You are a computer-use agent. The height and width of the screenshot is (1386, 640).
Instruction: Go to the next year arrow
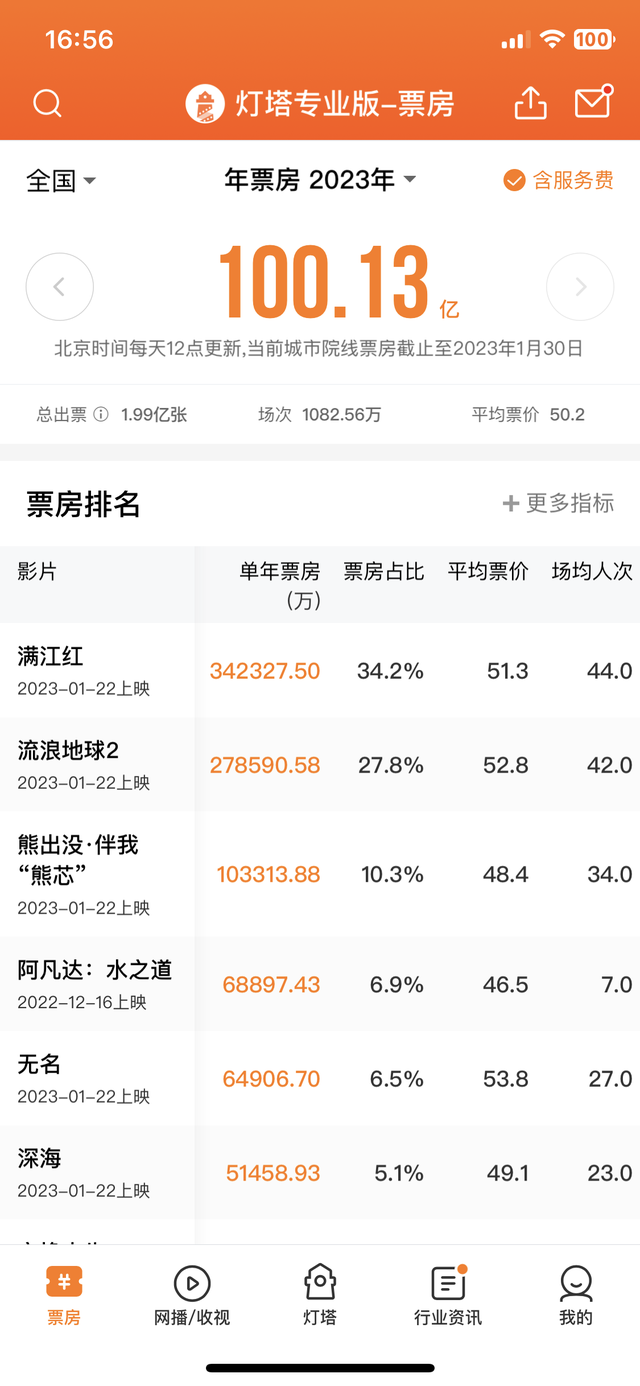[x=580, y=287]
